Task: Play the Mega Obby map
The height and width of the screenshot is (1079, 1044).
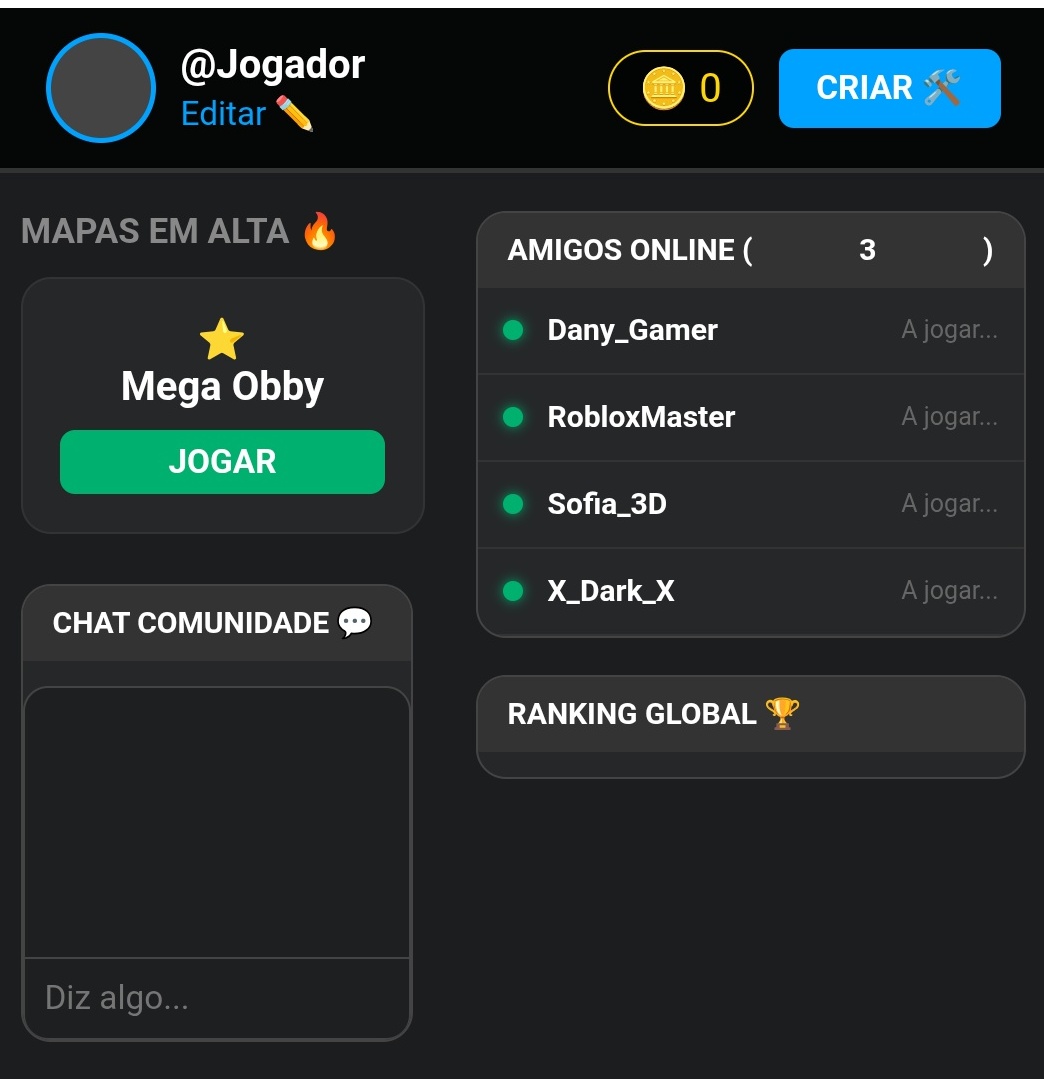Action: [222, 462]
